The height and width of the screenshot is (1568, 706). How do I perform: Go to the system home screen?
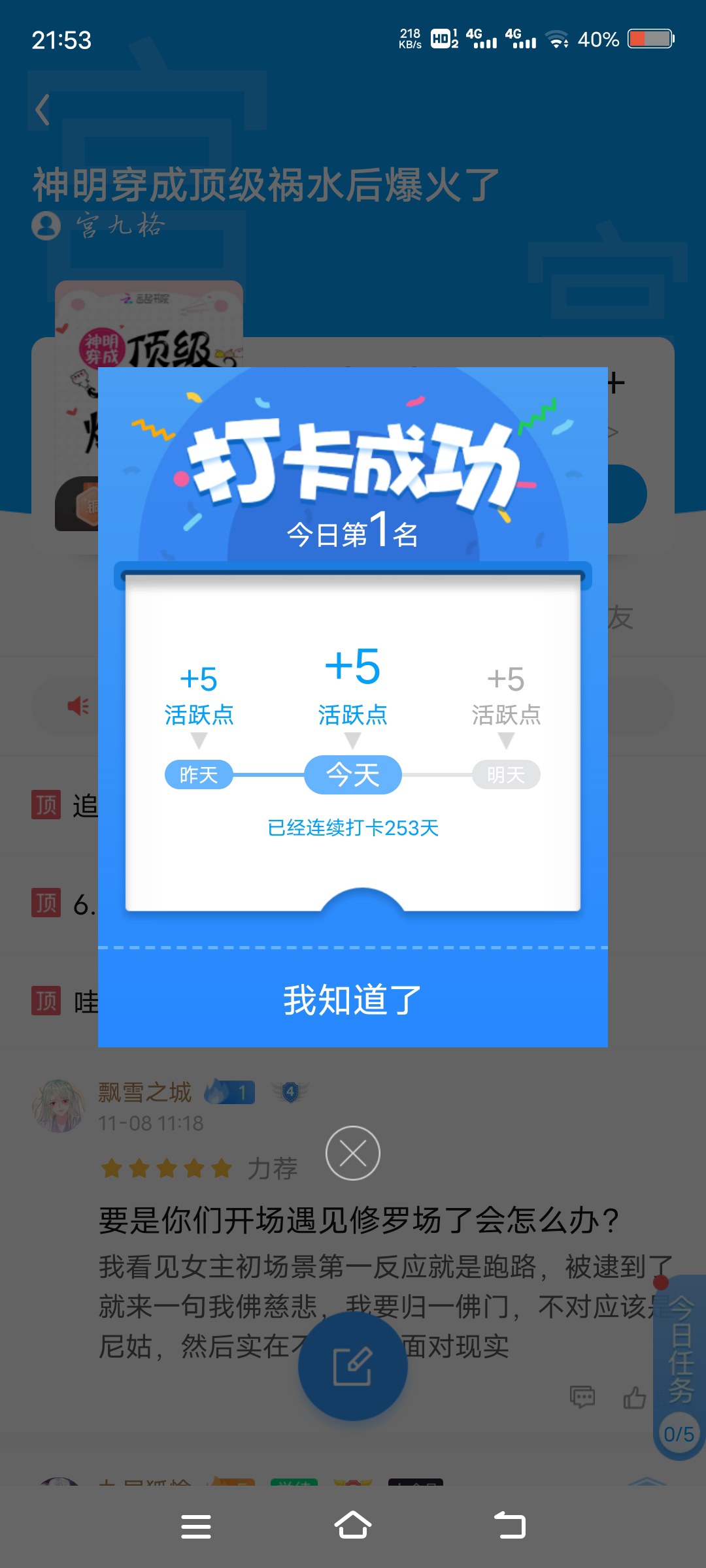(353, 1526)
